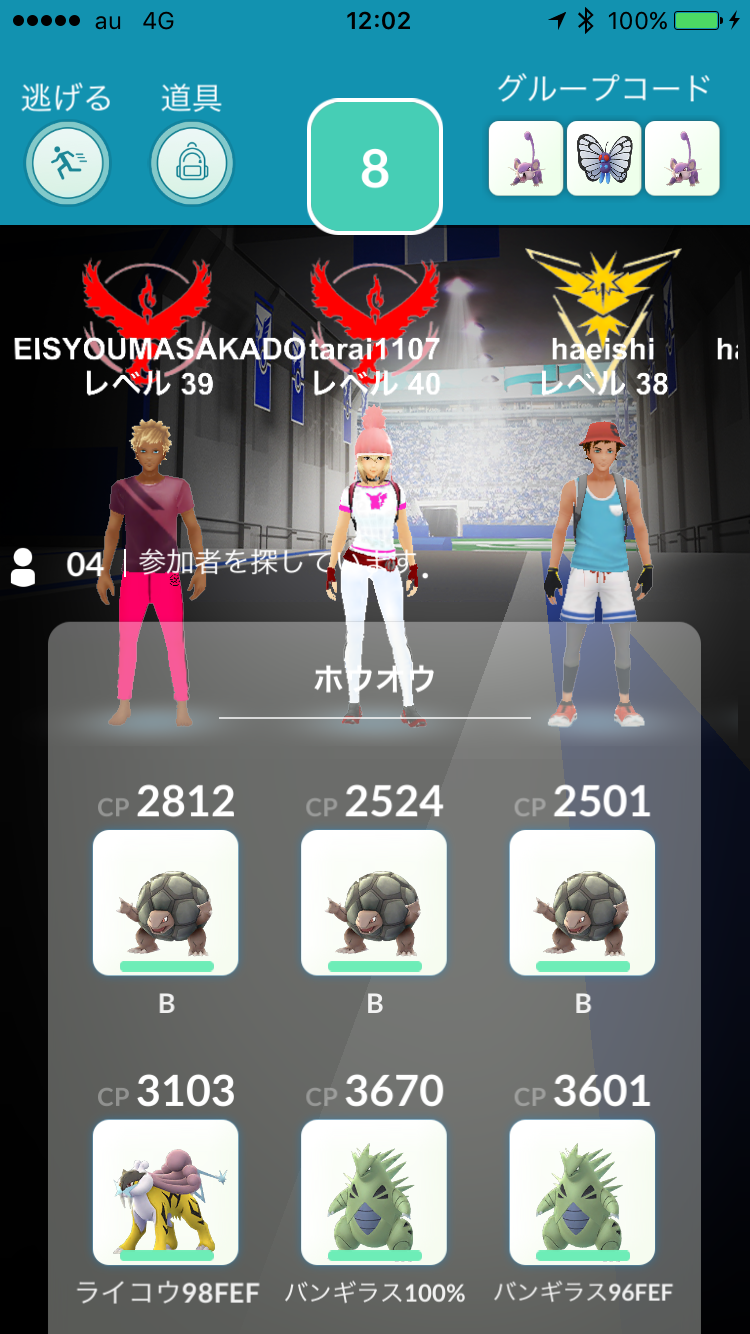Choose ライコウ98FEF with CP 3103
The image size is (750, 1334).
pos(166,1192)
